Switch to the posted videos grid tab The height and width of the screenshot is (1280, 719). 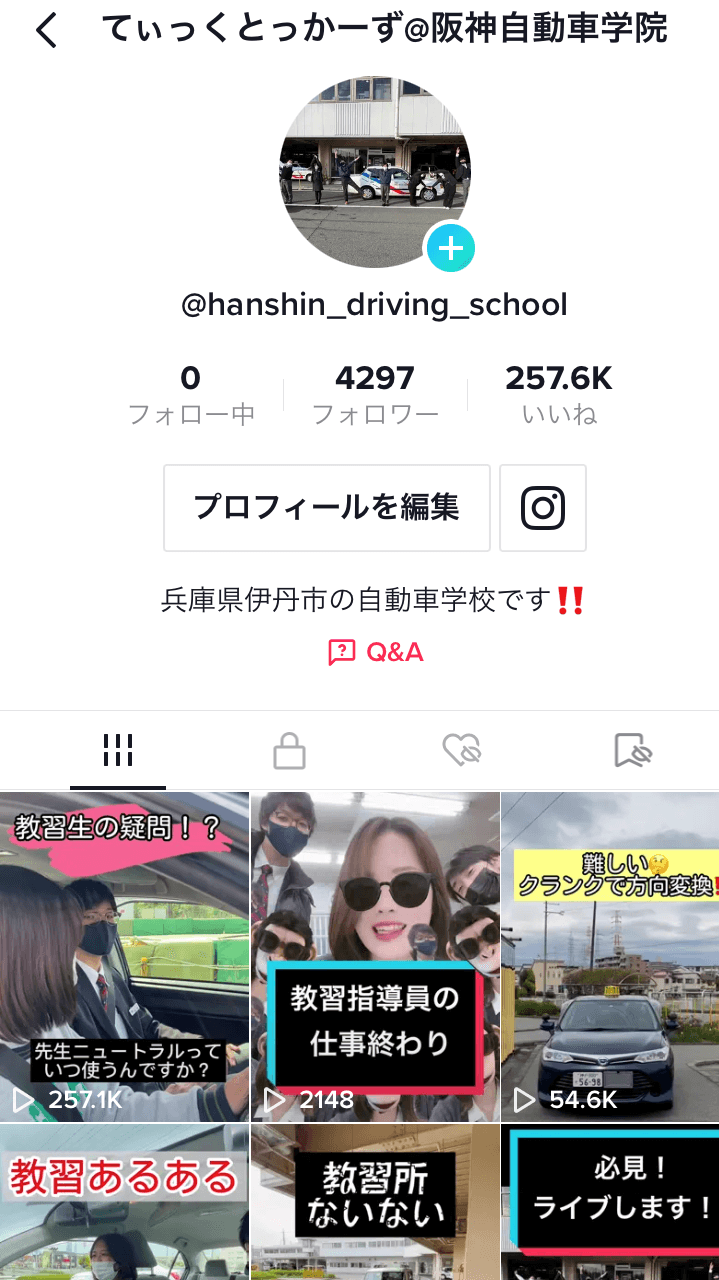(118, 750)
